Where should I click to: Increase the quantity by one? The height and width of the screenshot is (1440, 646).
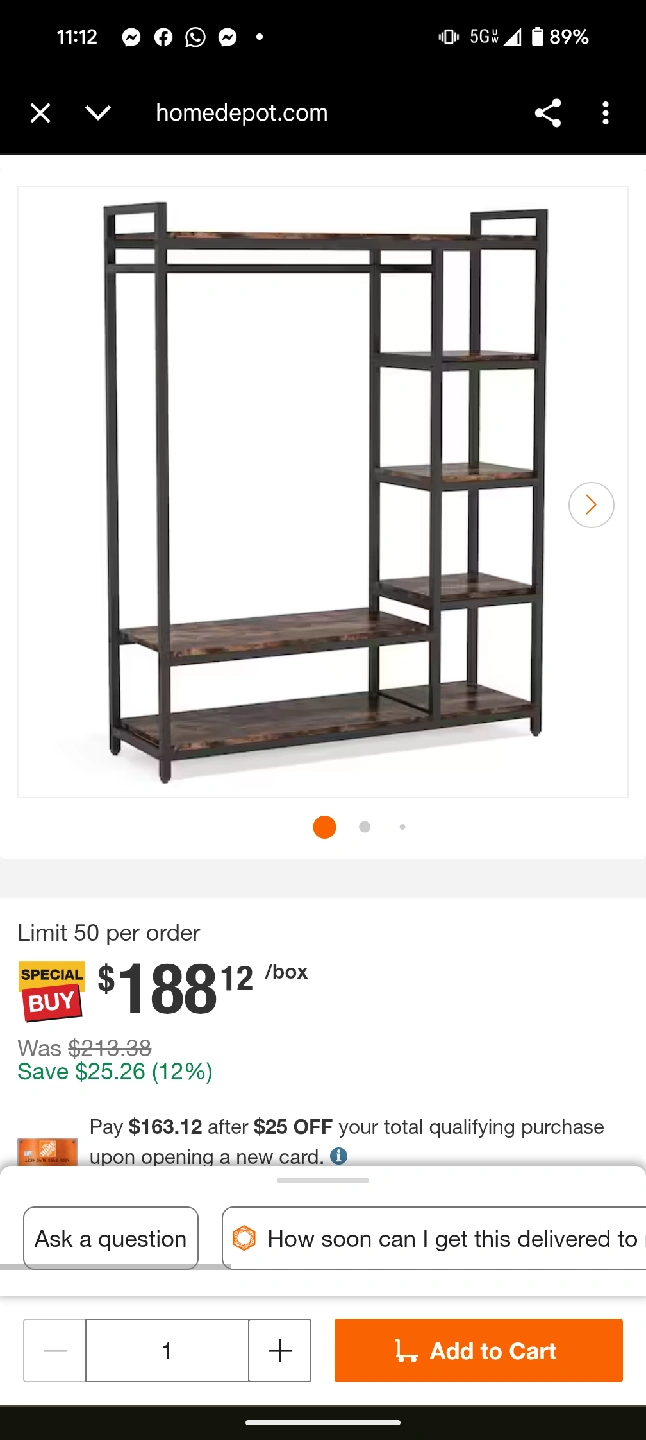[280, 1351]
